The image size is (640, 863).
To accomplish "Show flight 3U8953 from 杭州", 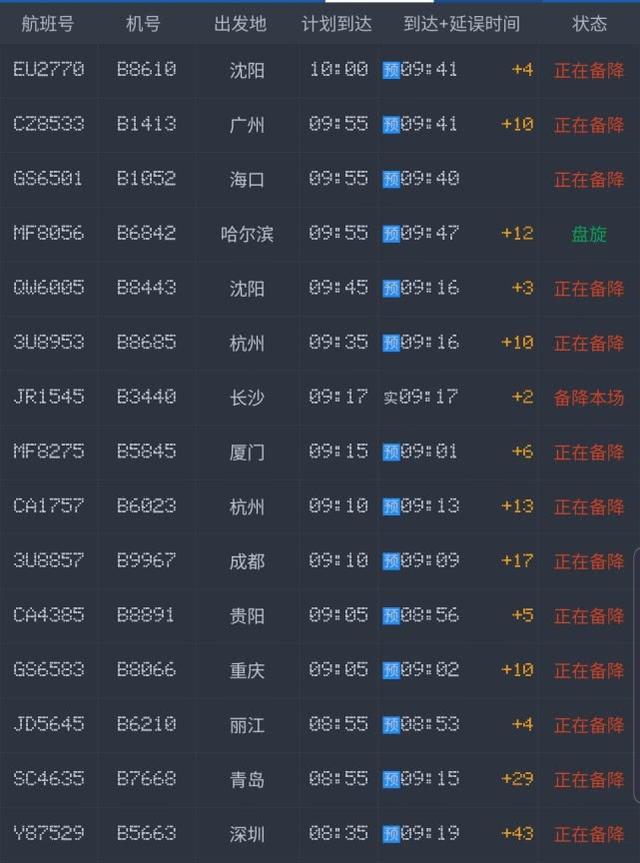I will tap(48, 342).
